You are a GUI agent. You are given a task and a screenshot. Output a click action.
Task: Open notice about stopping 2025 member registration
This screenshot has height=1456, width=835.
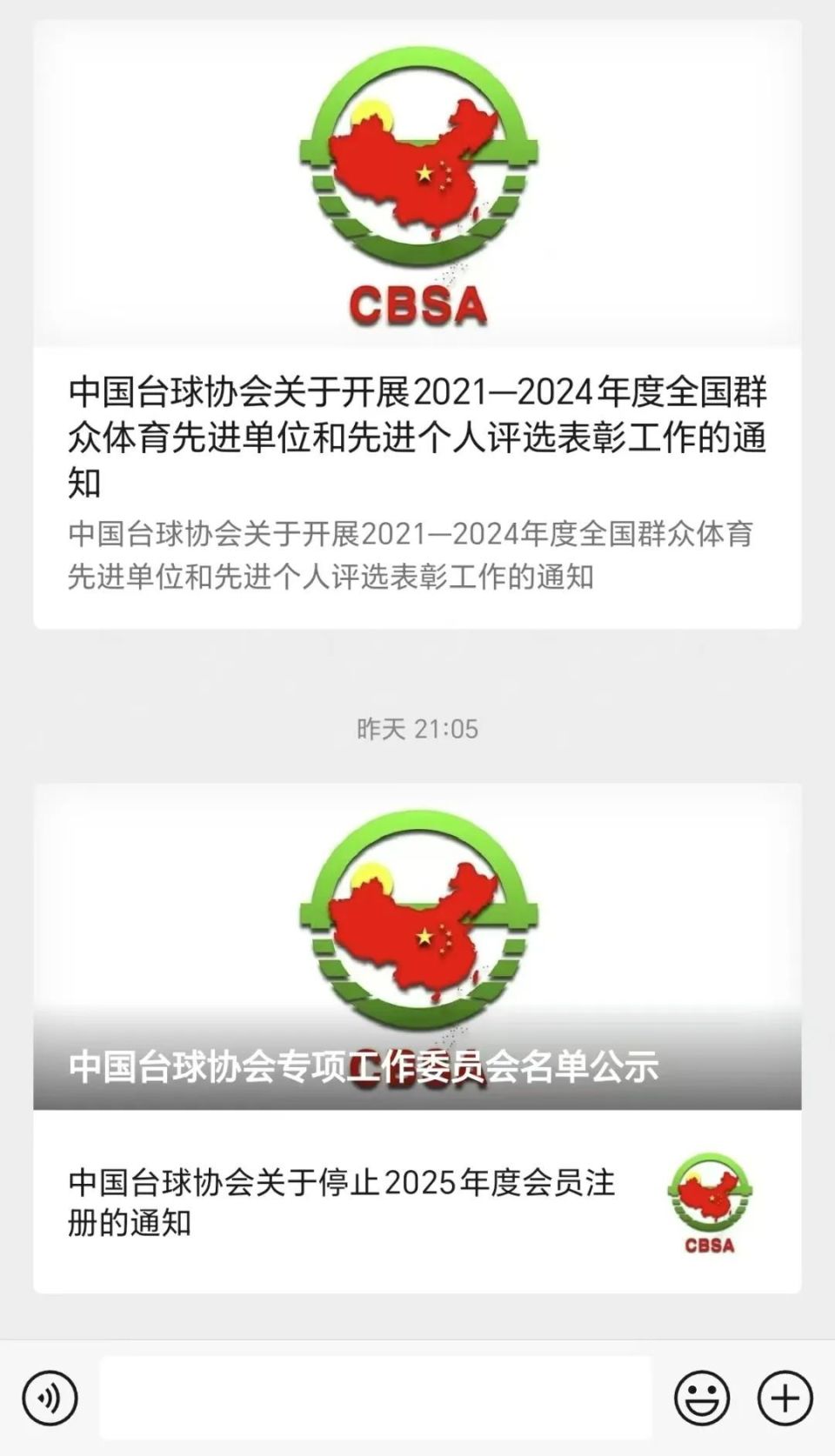point(343,1202)
